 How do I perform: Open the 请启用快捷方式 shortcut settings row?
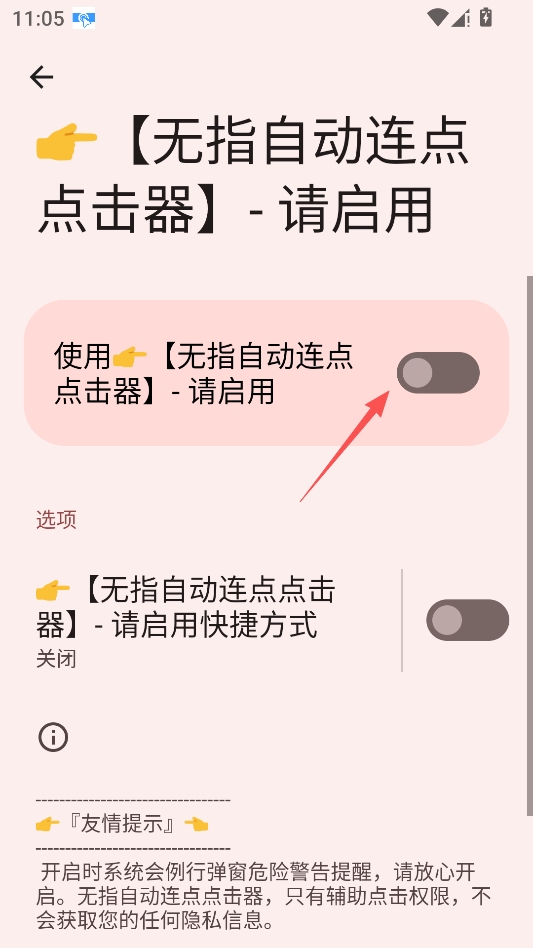(x=212, y=620)
